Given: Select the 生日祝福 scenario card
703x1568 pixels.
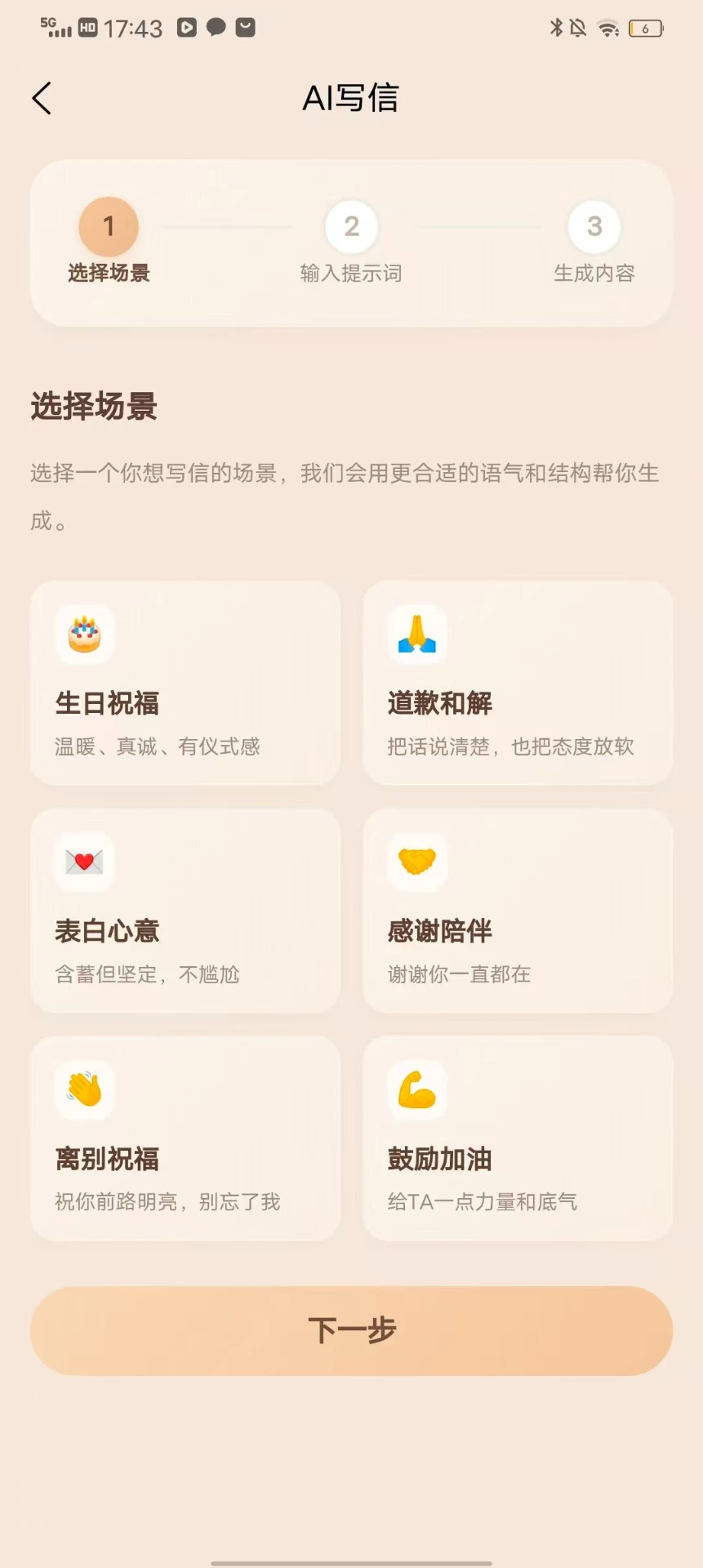Looking at the screenshot, I should click(185, 683).
